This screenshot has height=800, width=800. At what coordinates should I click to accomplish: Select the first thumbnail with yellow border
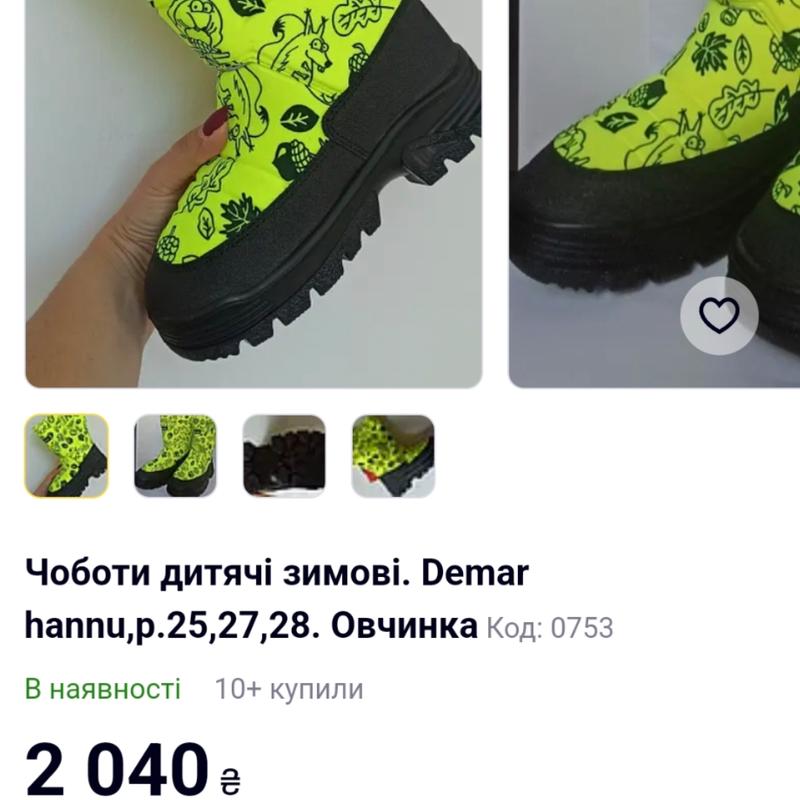67,456
